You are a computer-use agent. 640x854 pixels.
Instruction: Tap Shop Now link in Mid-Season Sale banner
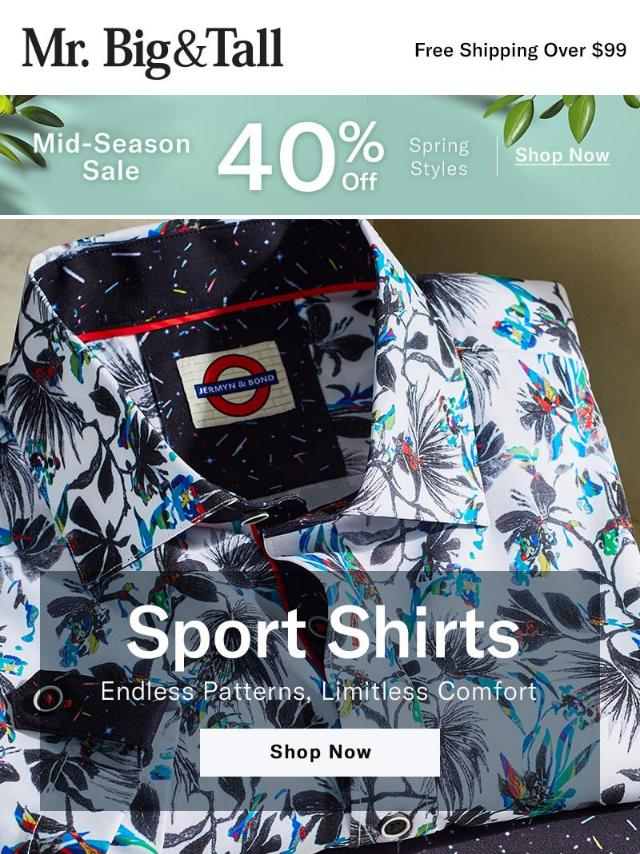coord(562,155)
